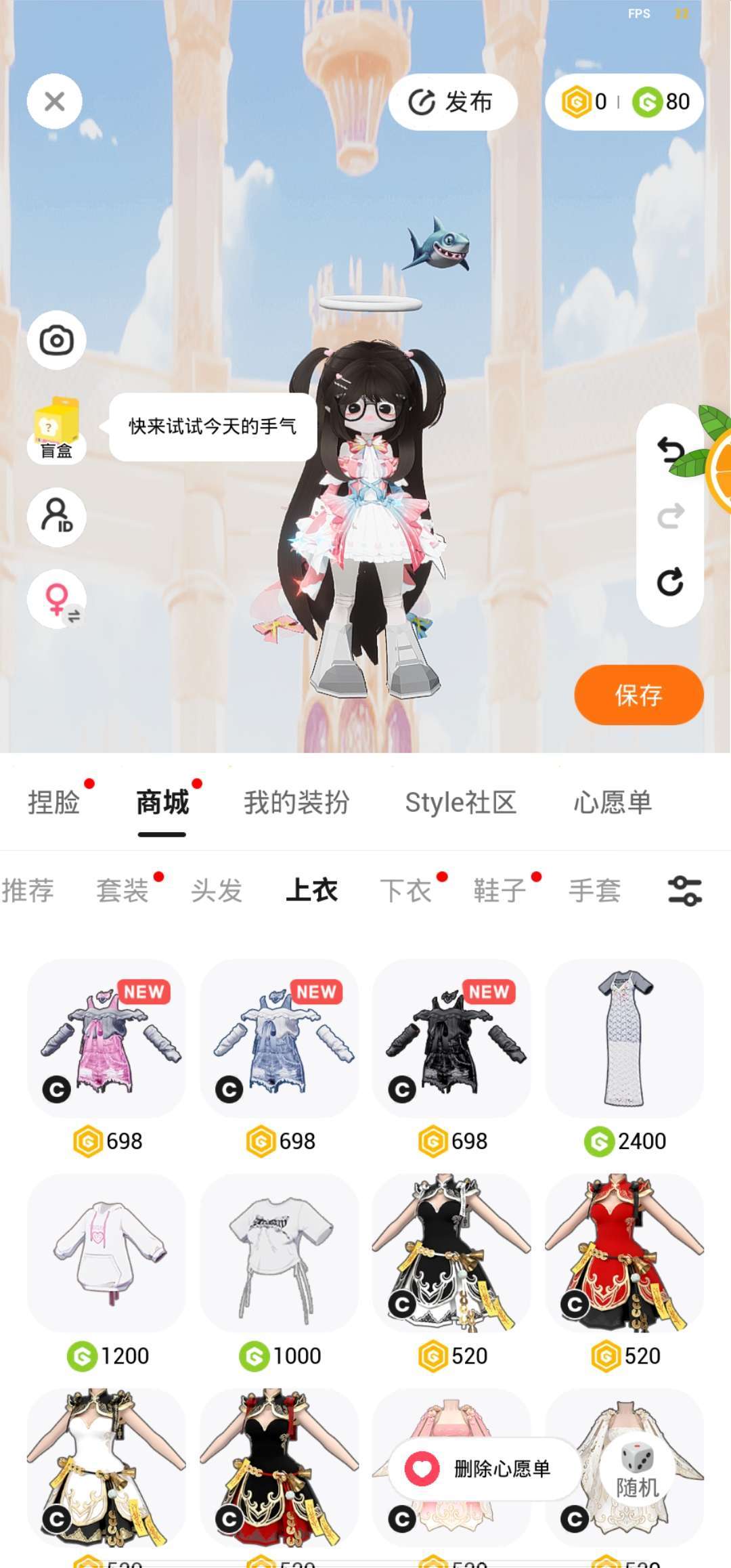Undo the last outfit change

(x=670, y=450)
